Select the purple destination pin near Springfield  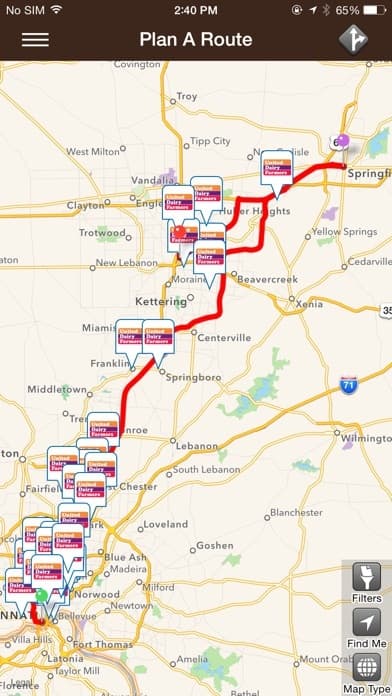(343, 142)
